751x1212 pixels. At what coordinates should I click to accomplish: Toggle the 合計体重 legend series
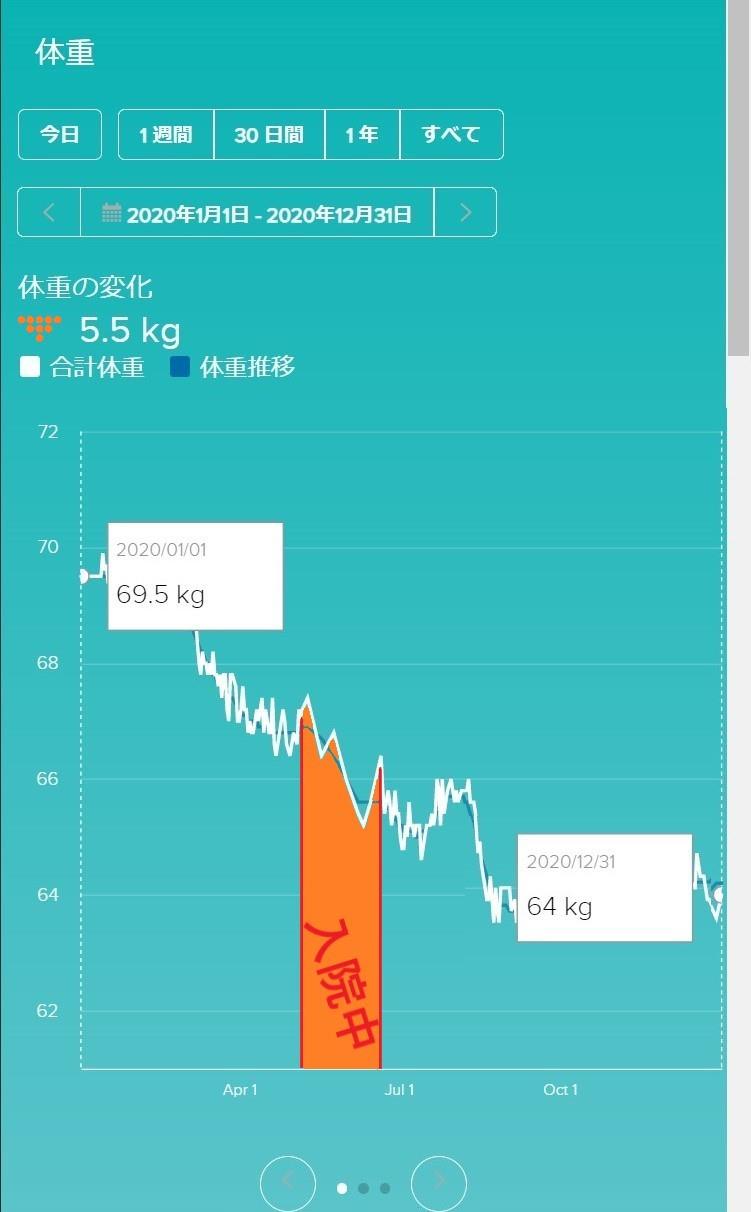click(x=82, y=367)
